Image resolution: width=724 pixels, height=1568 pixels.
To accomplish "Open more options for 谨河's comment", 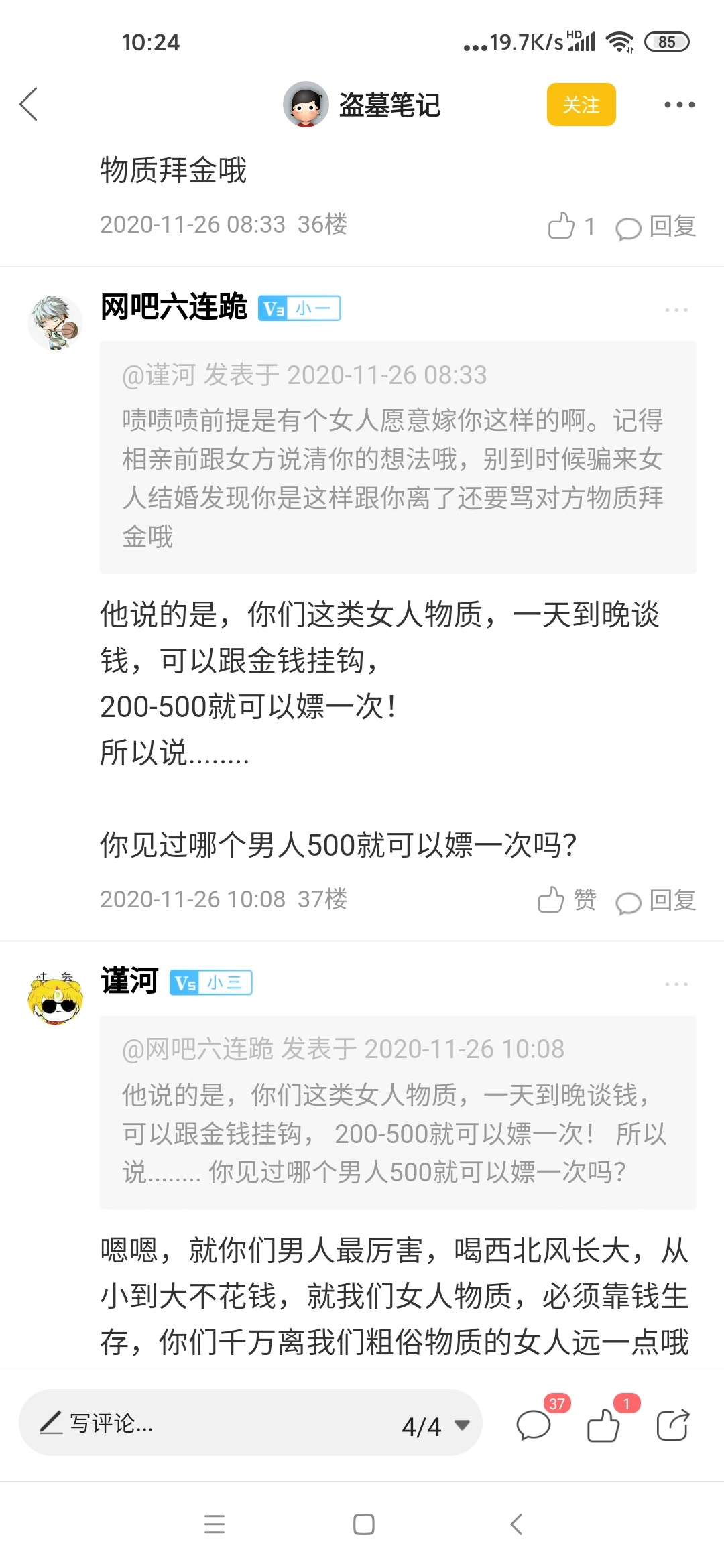I will [x=676, y=984].
